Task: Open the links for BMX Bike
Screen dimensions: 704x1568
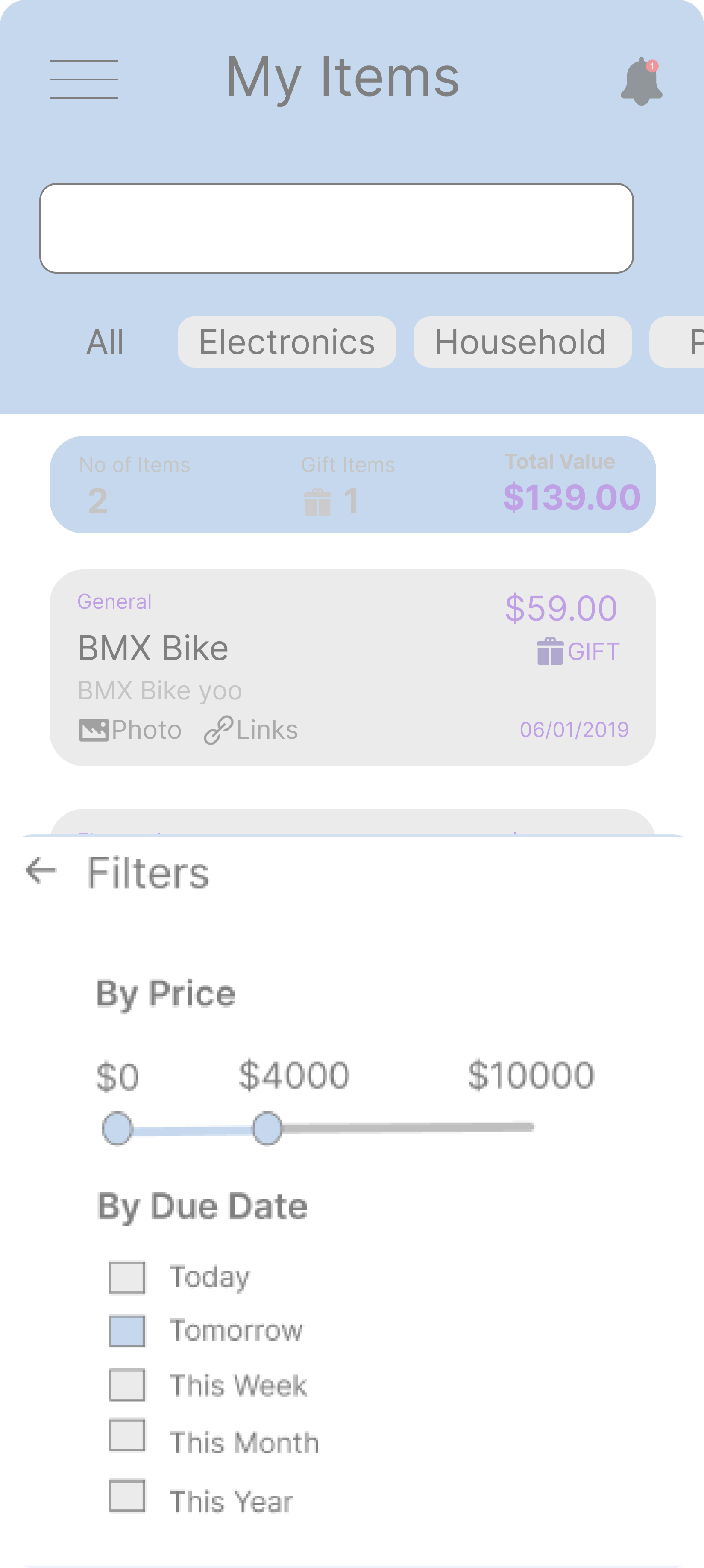Action: (x=251, y=729)
